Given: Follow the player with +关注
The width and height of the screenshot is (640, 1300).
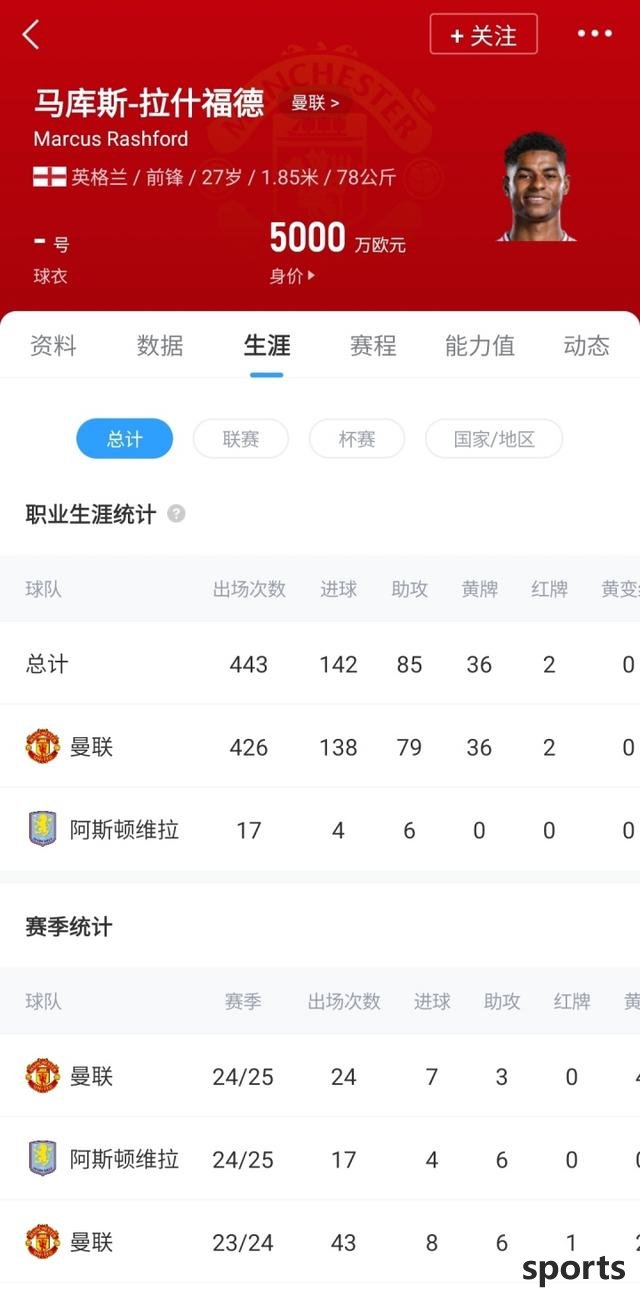Looking at the screenshot, I should [484, 35].
